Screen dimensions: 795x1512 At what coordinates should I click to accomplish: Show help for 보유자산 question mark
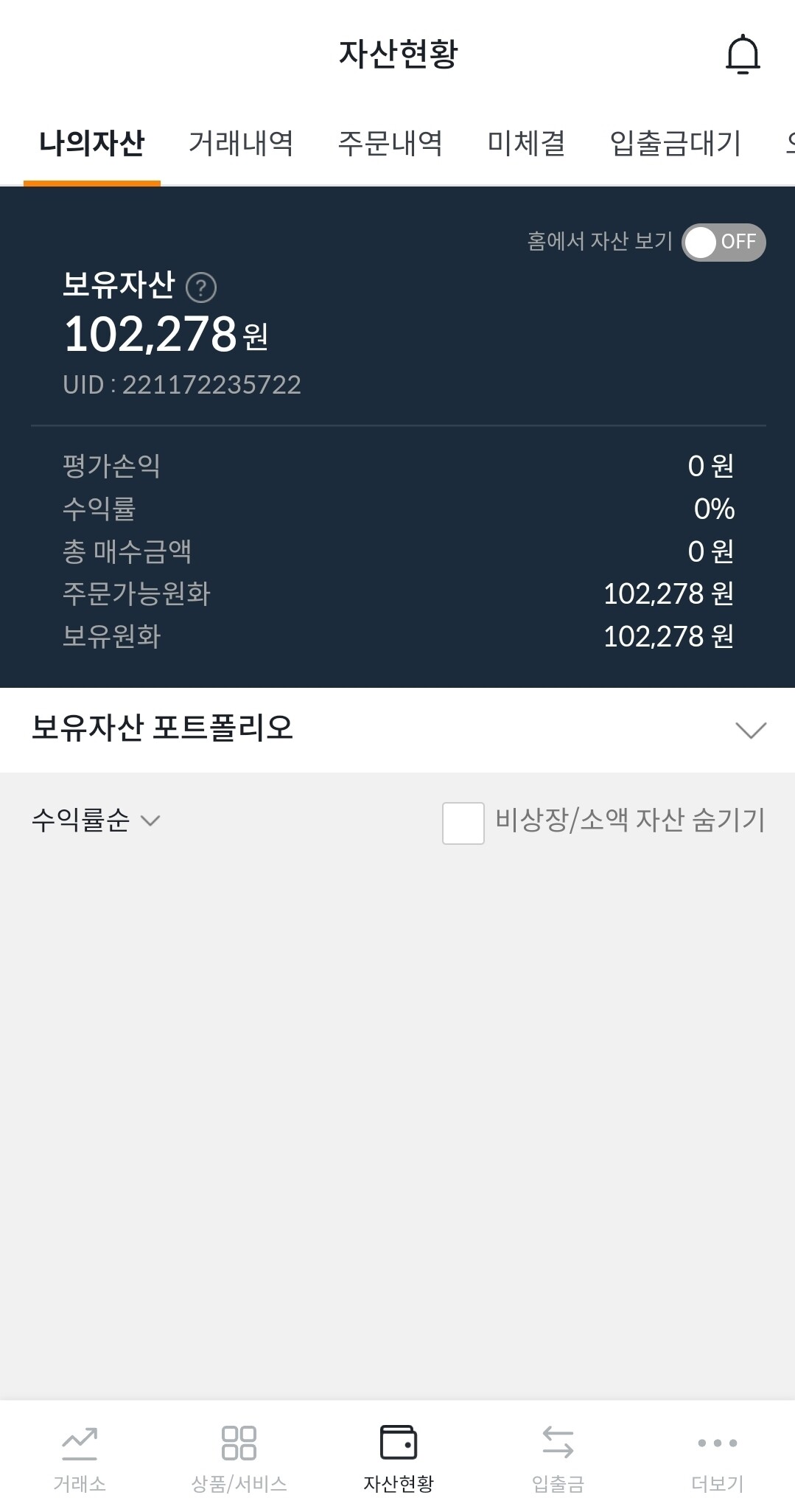click(x=201, y=288)
